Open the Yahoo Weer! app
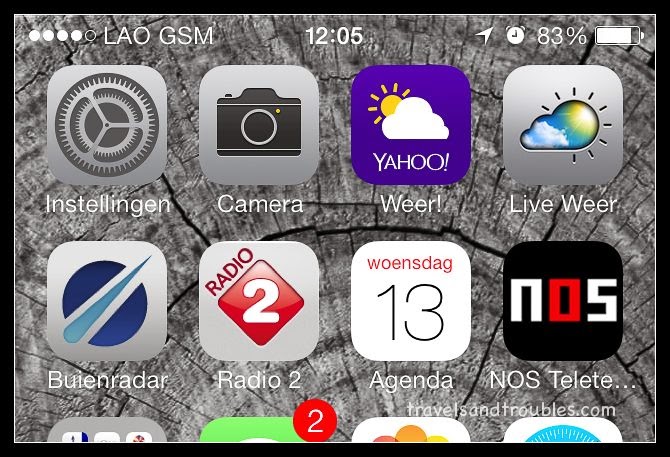The image size is (670, 457). pyautogui.click(x=411, y=125)
